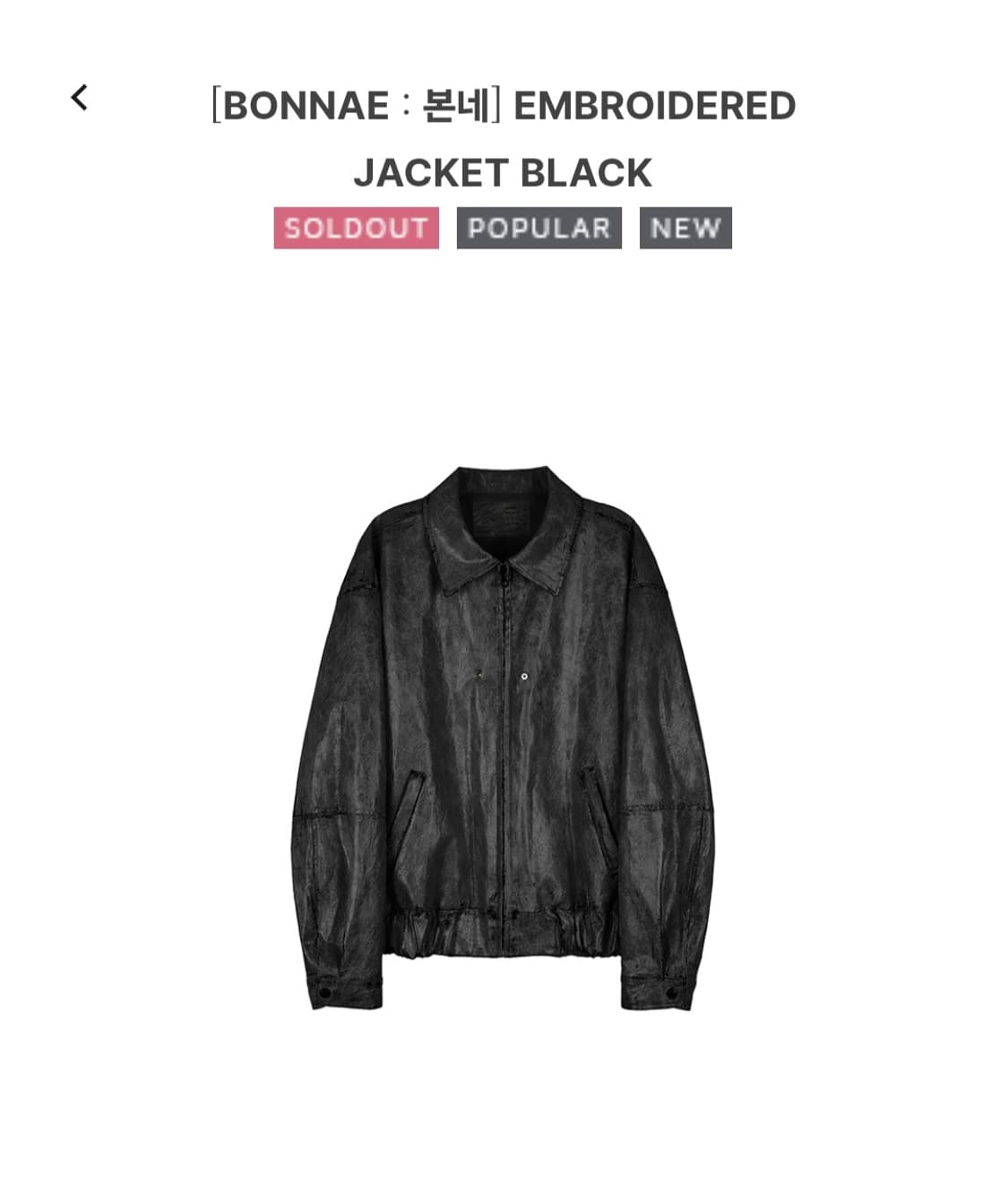Image resolution: width=1008 pixels, height=1201 pixels.
Task: Click the navigation chevron in the header
Action: click(80, 99)
